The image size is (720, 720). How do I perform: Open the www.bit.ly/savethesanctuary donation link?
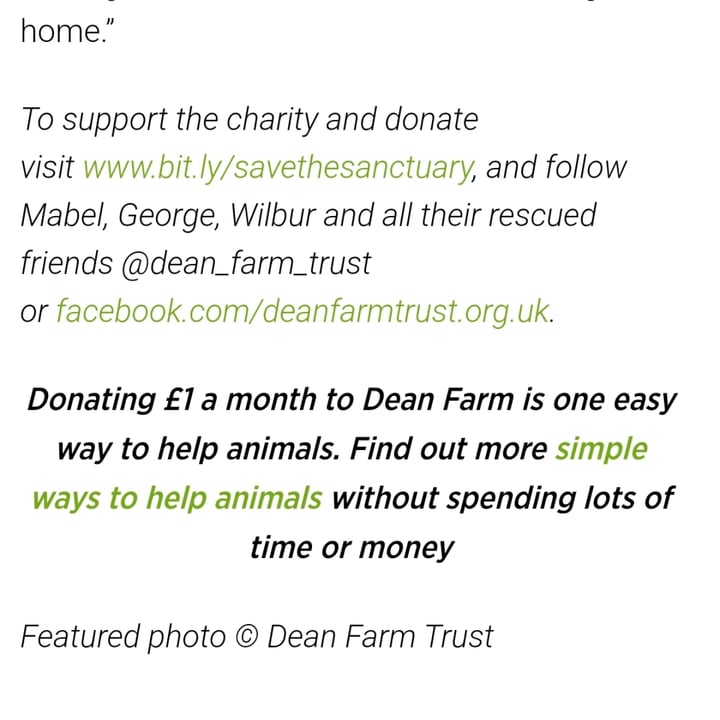point(277,167)
